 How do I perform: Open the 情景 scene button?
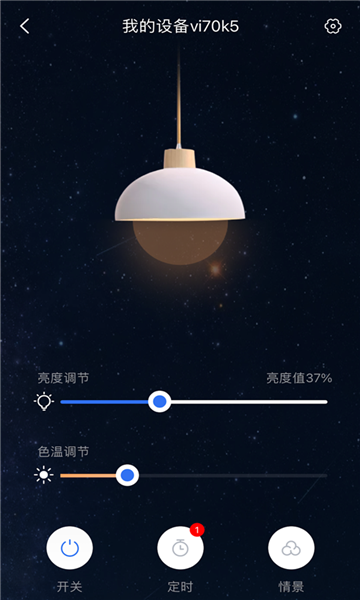292,548
